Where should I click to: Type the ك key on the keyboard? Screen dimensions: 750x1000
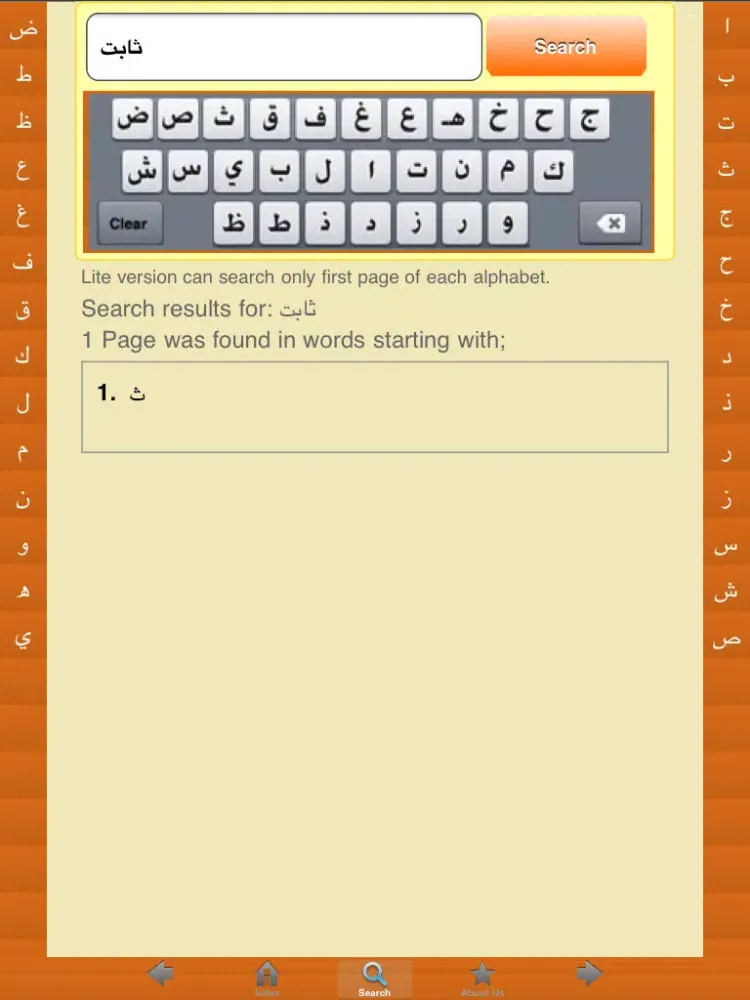pyautogui.click(x=552, y=172)
